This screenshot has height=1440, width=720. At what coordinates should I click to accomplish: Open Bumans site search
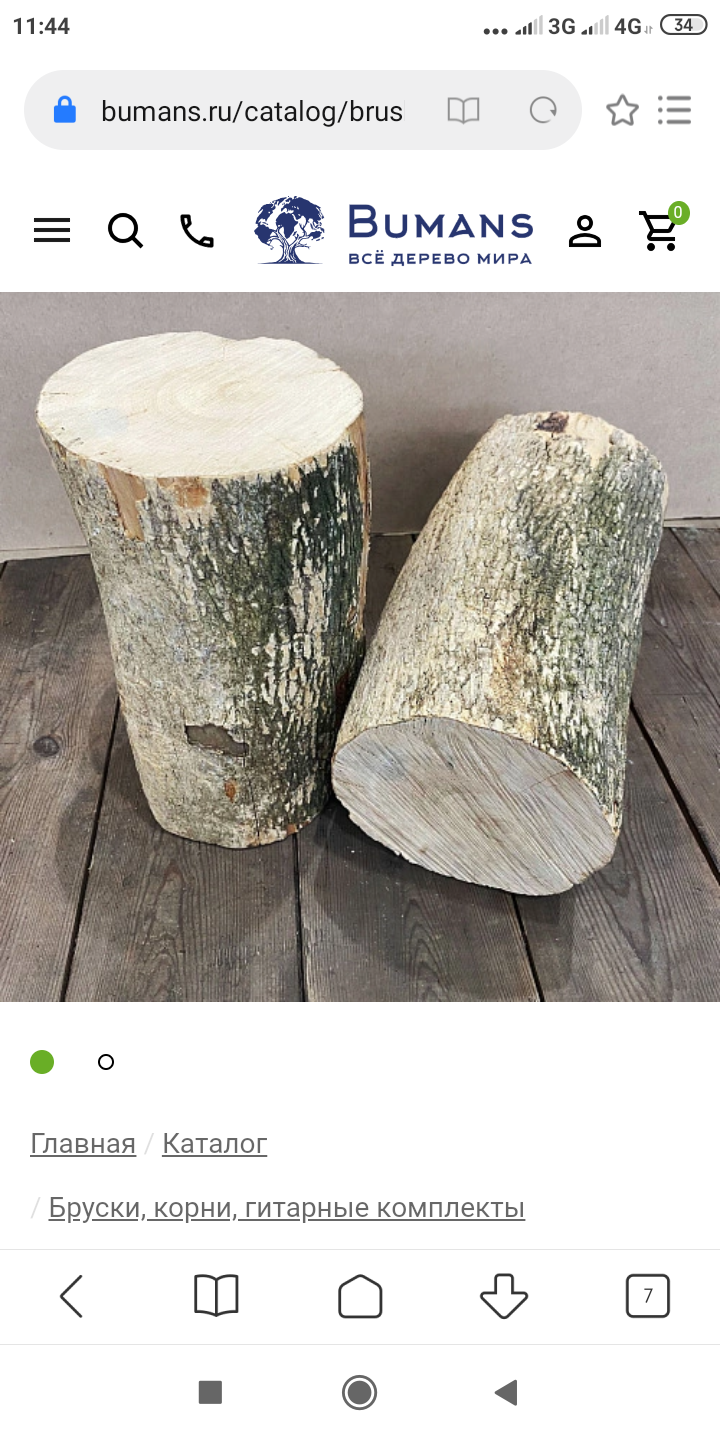[125, 231]
